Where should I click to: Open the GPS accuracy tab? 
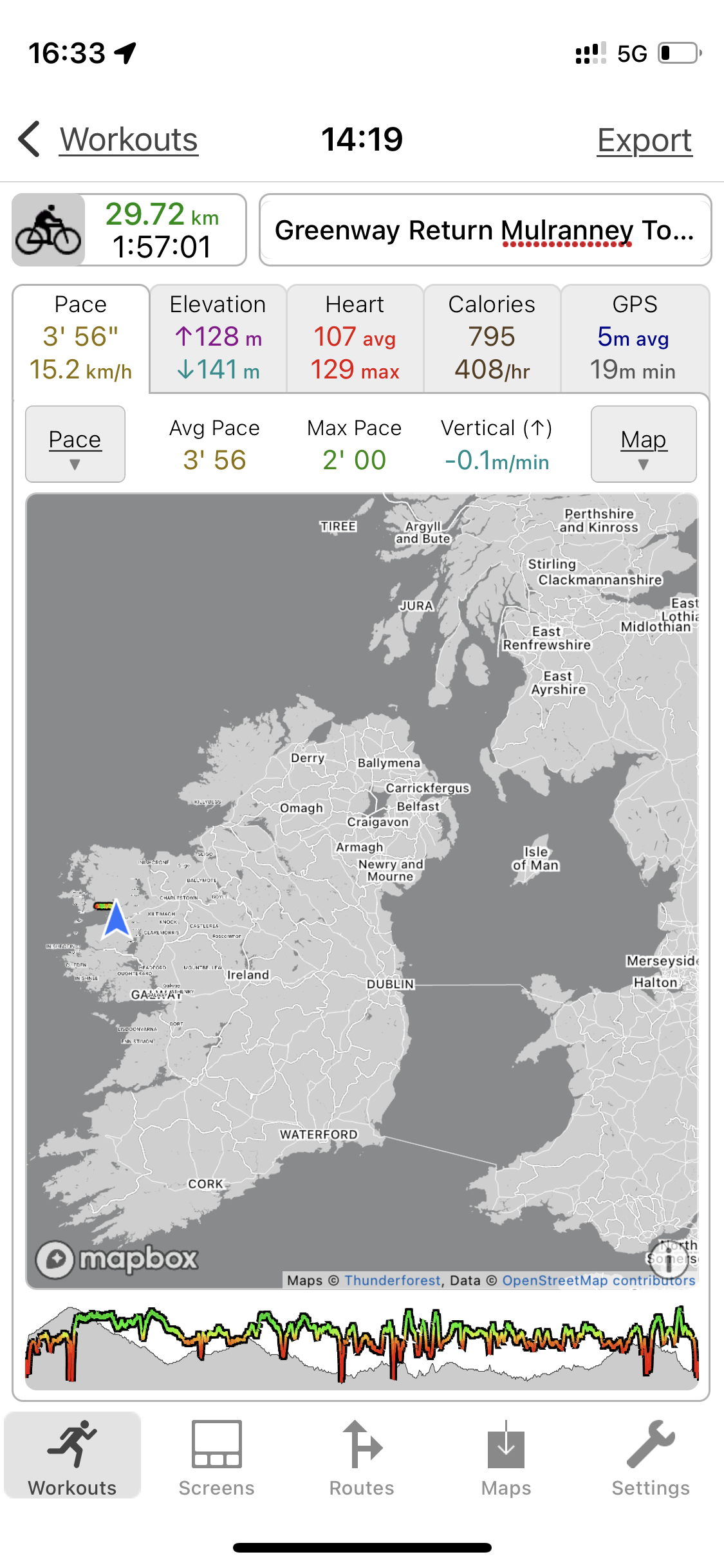(x=634, y=338)
